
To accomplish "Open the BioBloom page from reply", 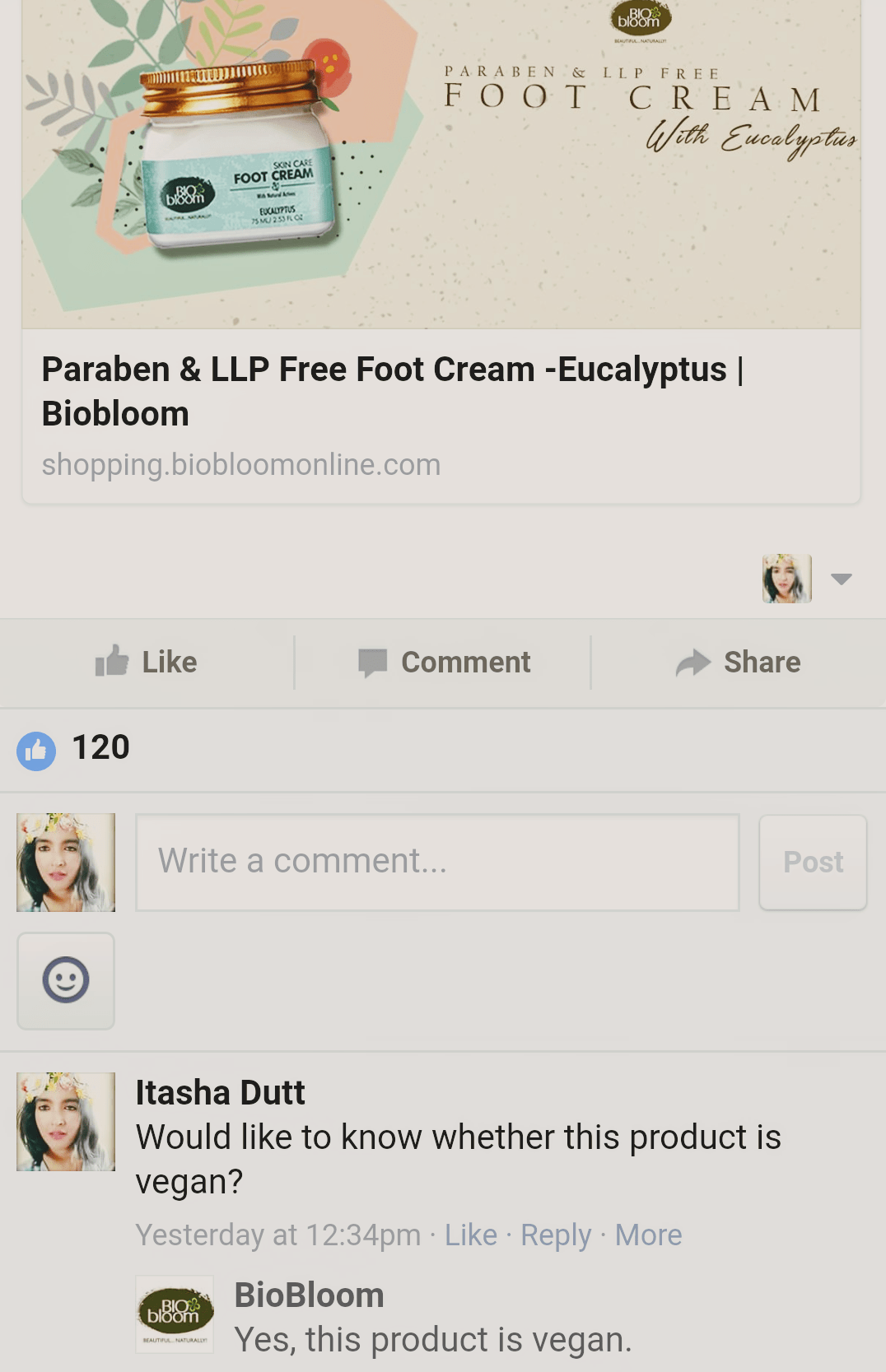I will pyautogui.click(x=309, y=1295).
